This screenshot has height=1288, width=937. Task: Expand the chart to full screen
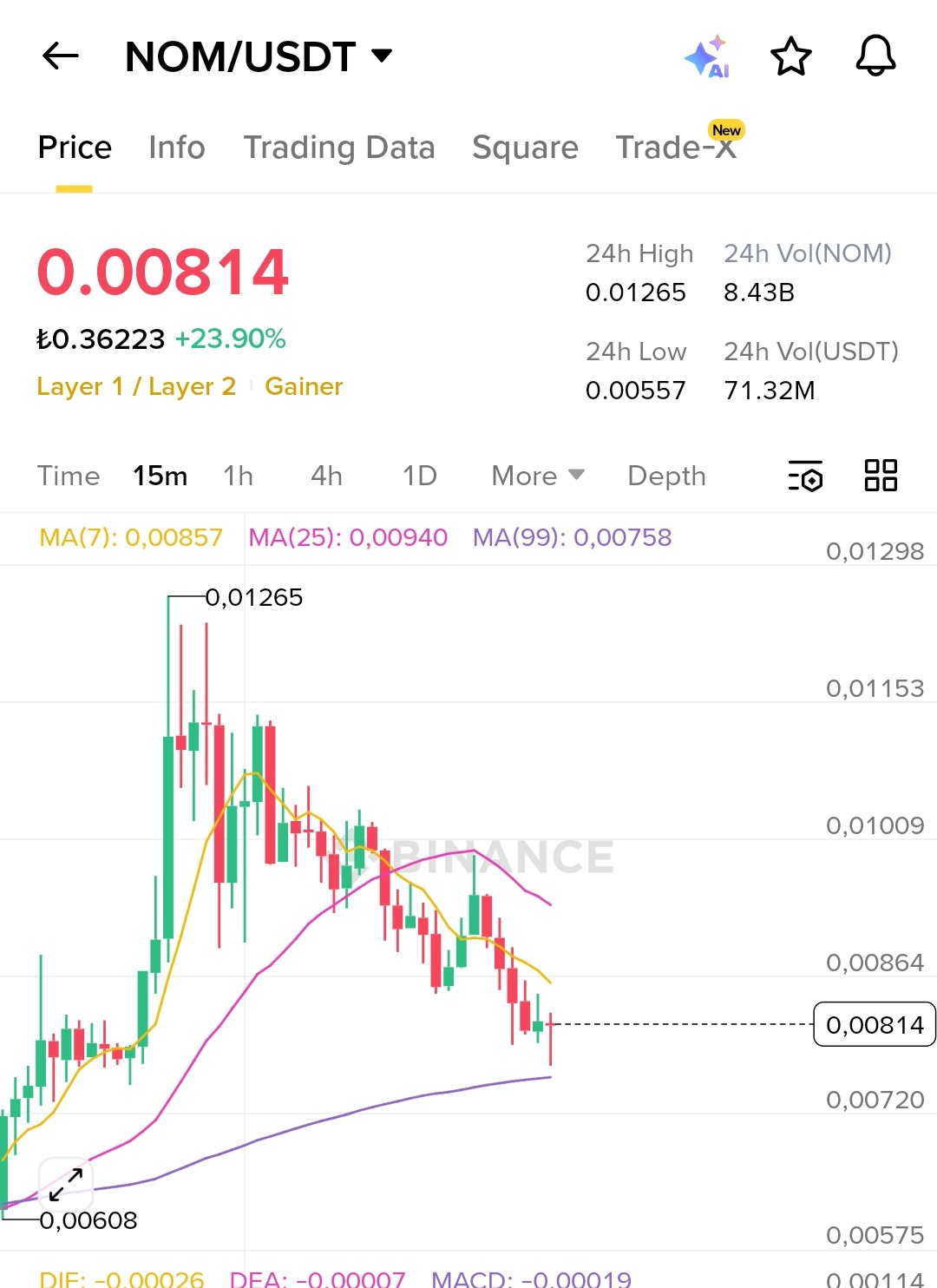tap(66, 1184)
